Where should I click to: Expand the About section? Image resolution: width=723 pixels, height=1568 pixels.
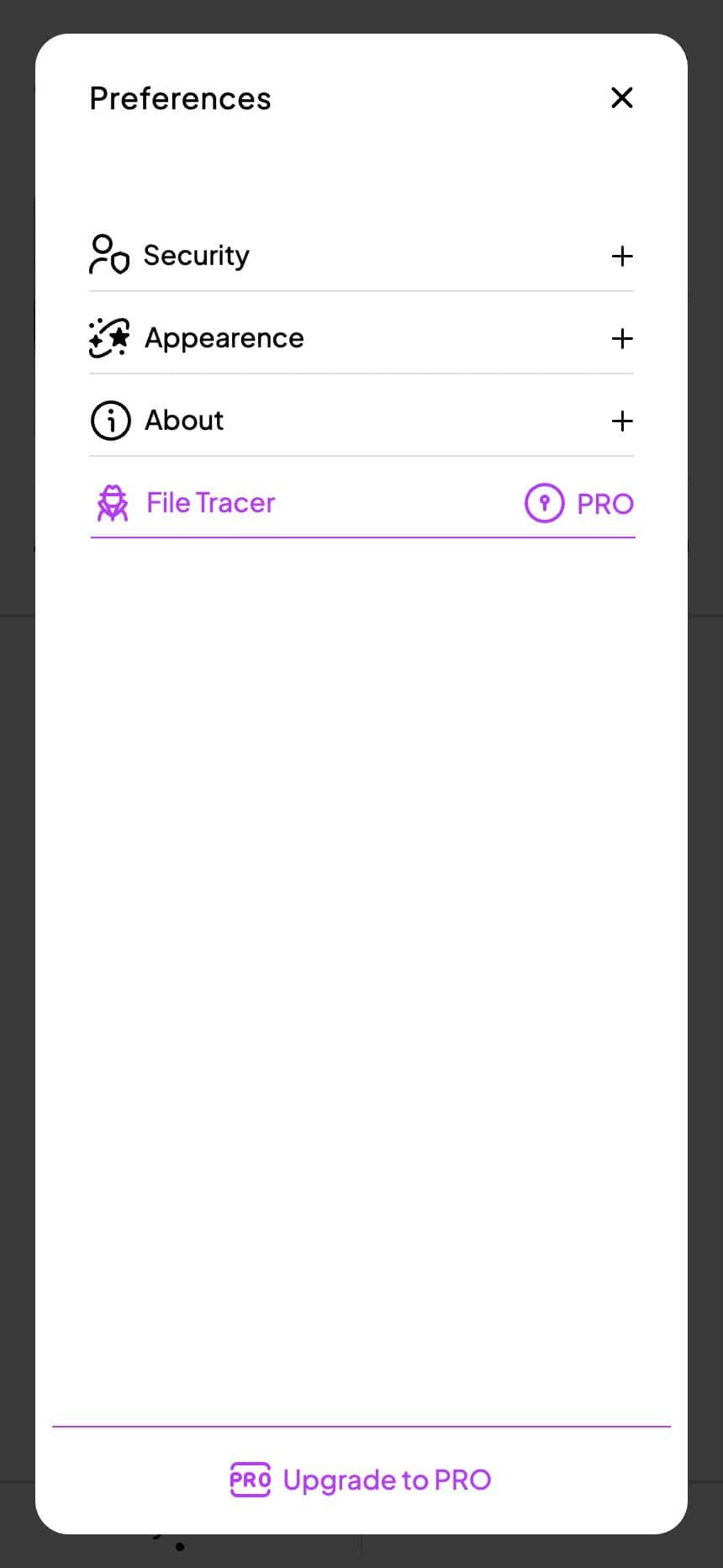click(621, 421)
